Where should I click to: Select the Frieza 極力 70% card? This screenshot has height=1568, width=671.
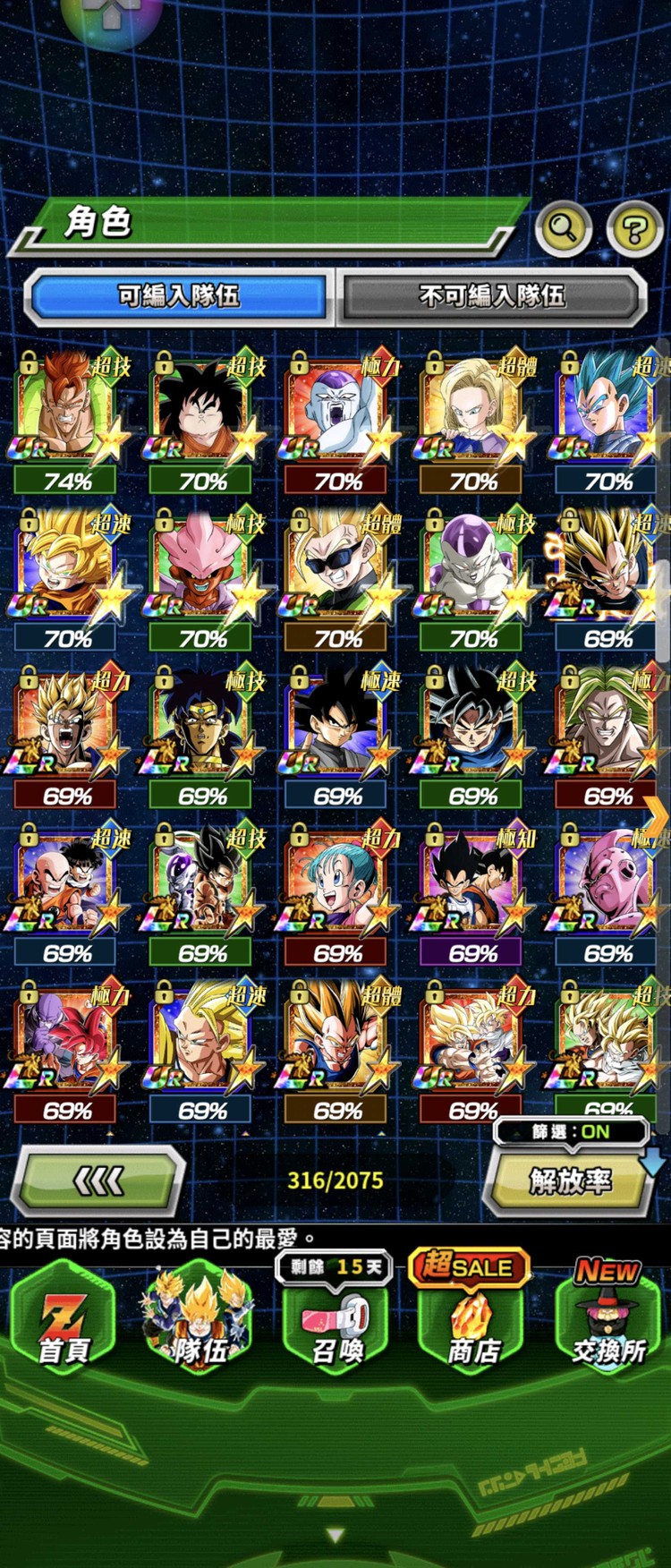click(x=337, y=412)
